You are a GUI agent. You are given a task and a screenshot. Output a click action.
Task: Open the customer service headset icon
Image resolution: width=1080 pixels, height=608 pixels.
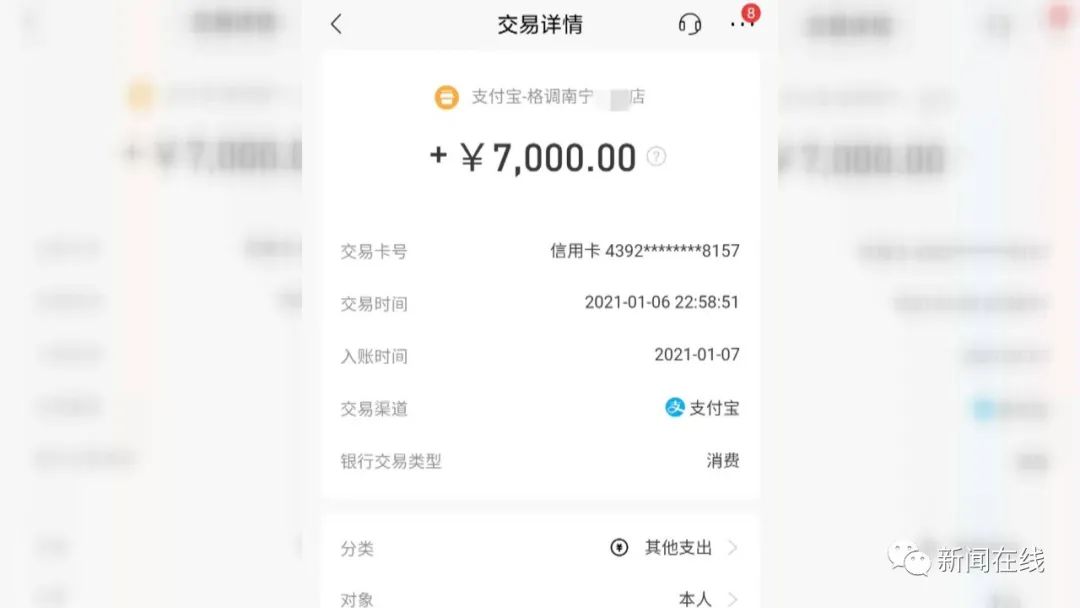coord(689,25)
